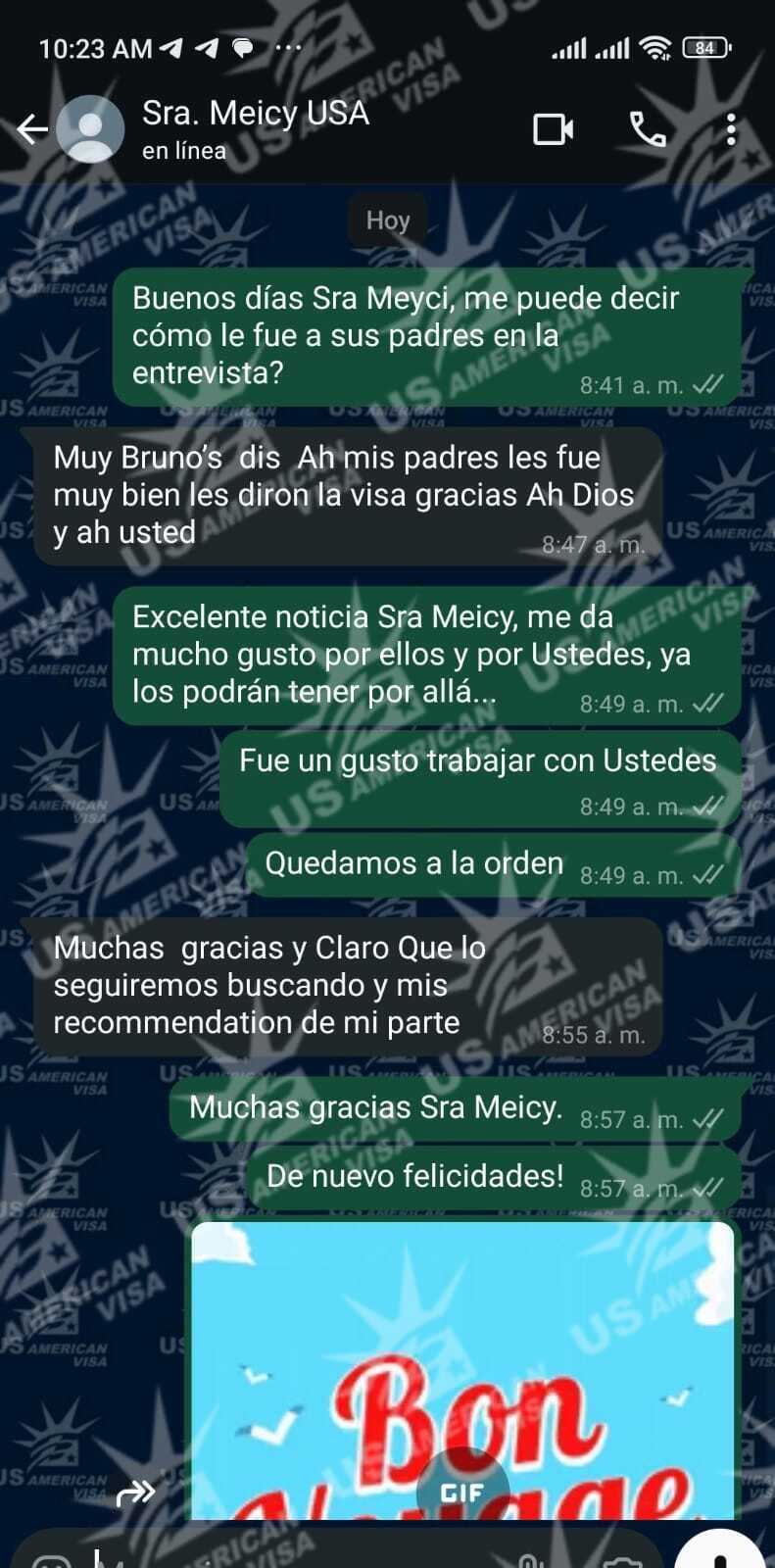Play the Bon Voyage GIF
The width and height of the screenshot is (775, 1568).
tap(461, 1490)
